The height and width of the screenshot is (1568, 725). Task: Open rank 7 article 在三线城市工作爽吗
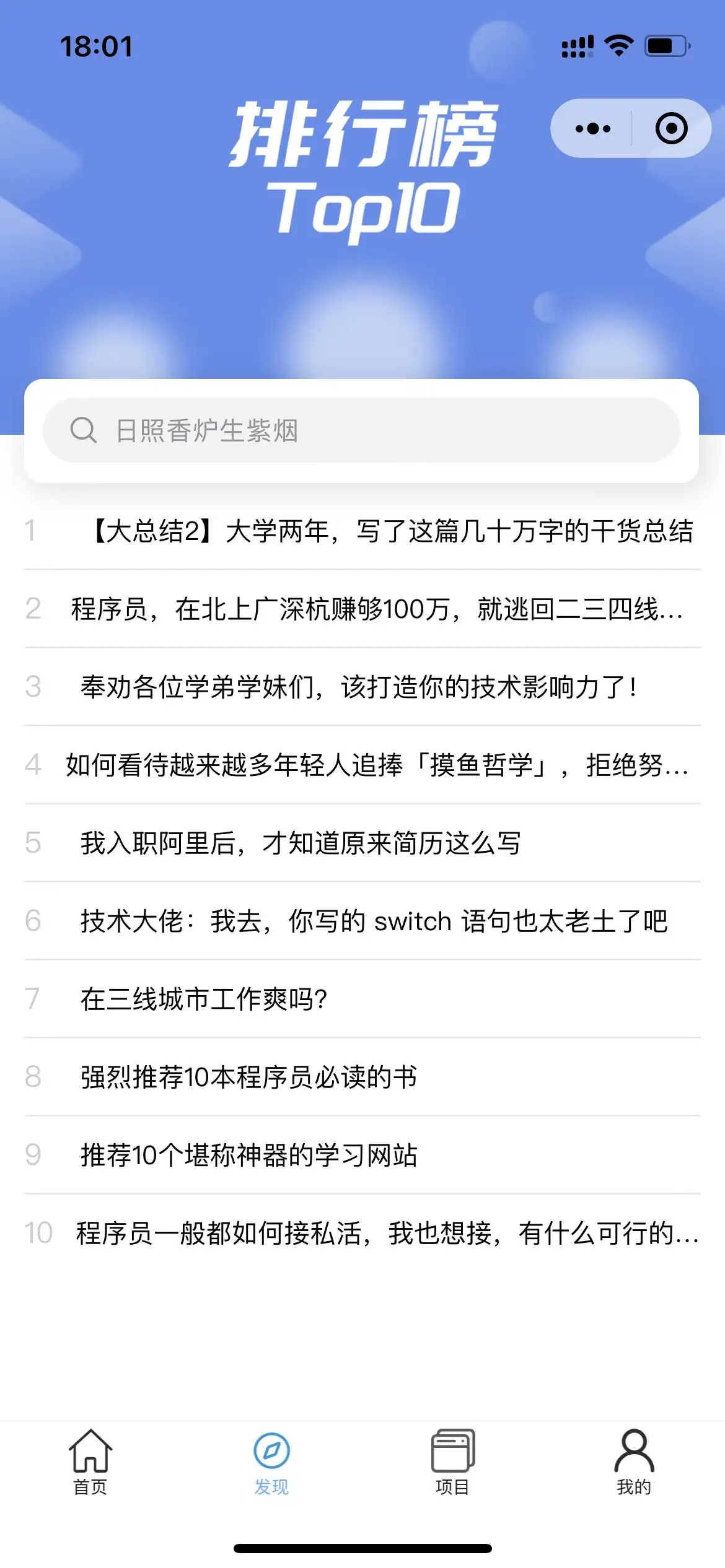click(362, 1000)
